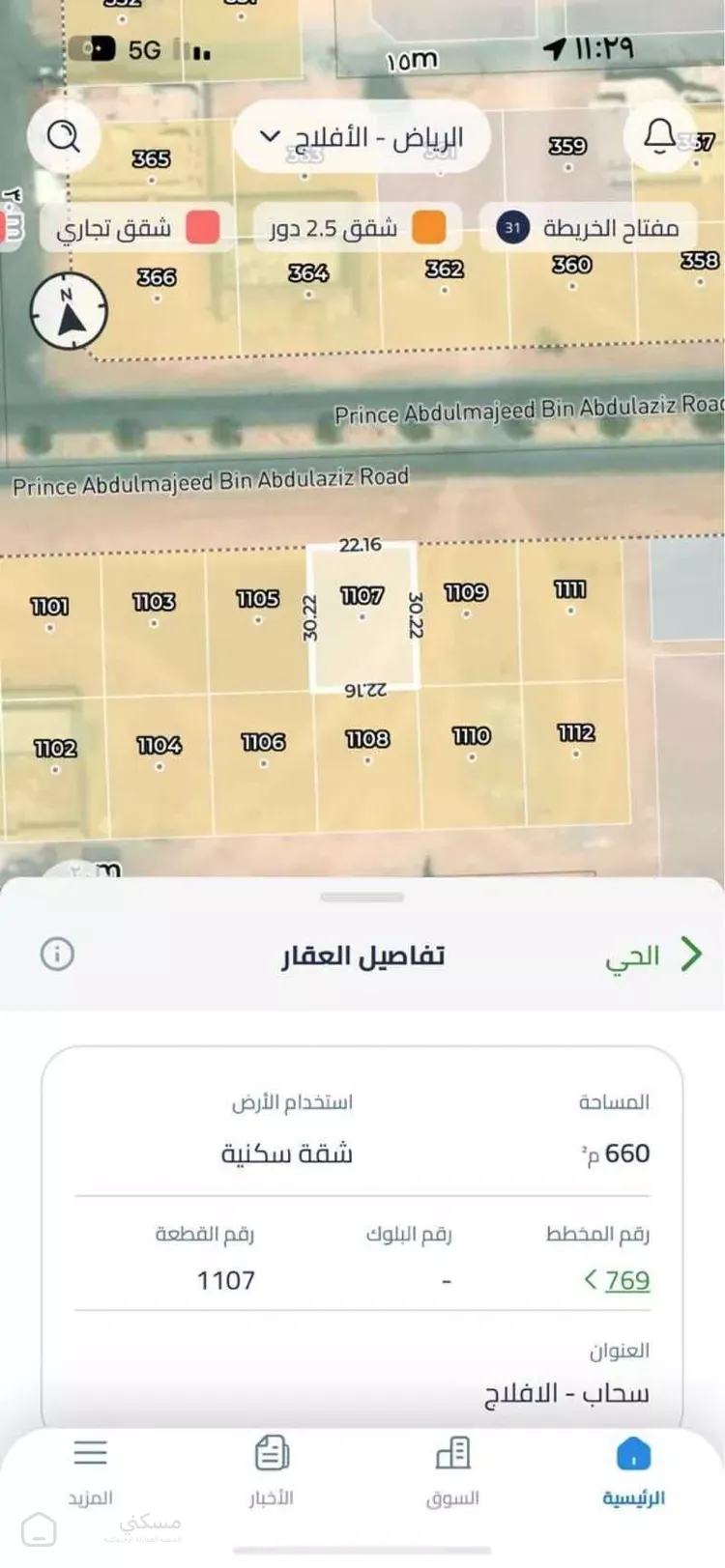The width and height of the screenshot is (725, 1568).
Task: Switch to the الرئيسية home tab
Action: pyautogui.click(x=633, y=1472)
